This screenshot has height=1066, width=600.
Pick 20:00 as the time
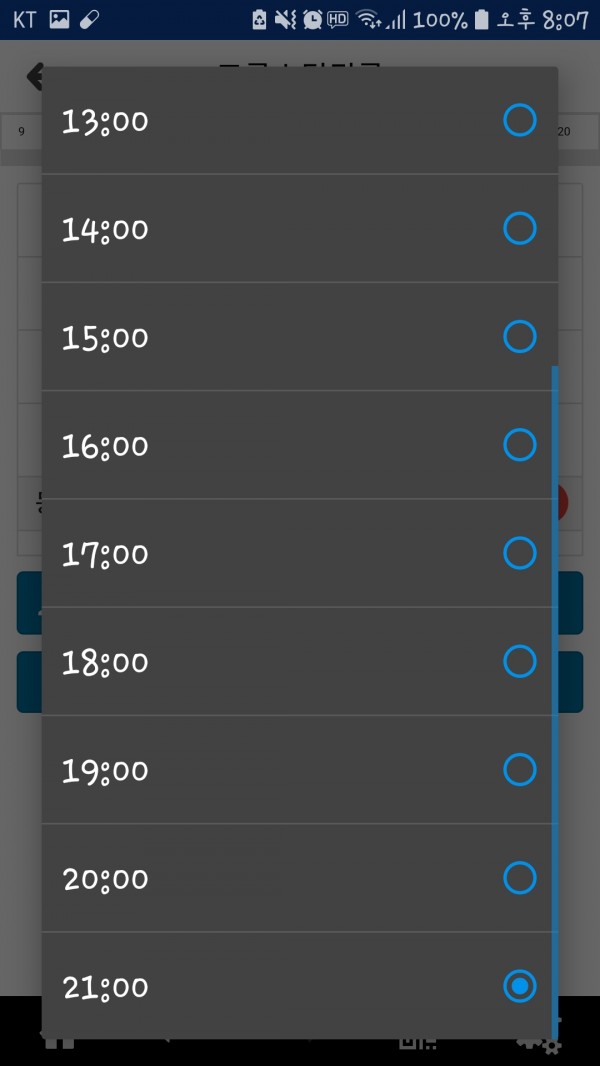click(300, 878)
